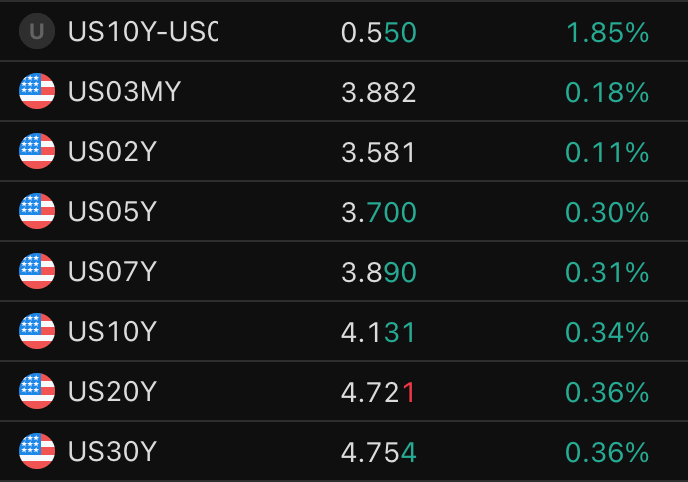Select the US03MY yield row

click(124, 92)
